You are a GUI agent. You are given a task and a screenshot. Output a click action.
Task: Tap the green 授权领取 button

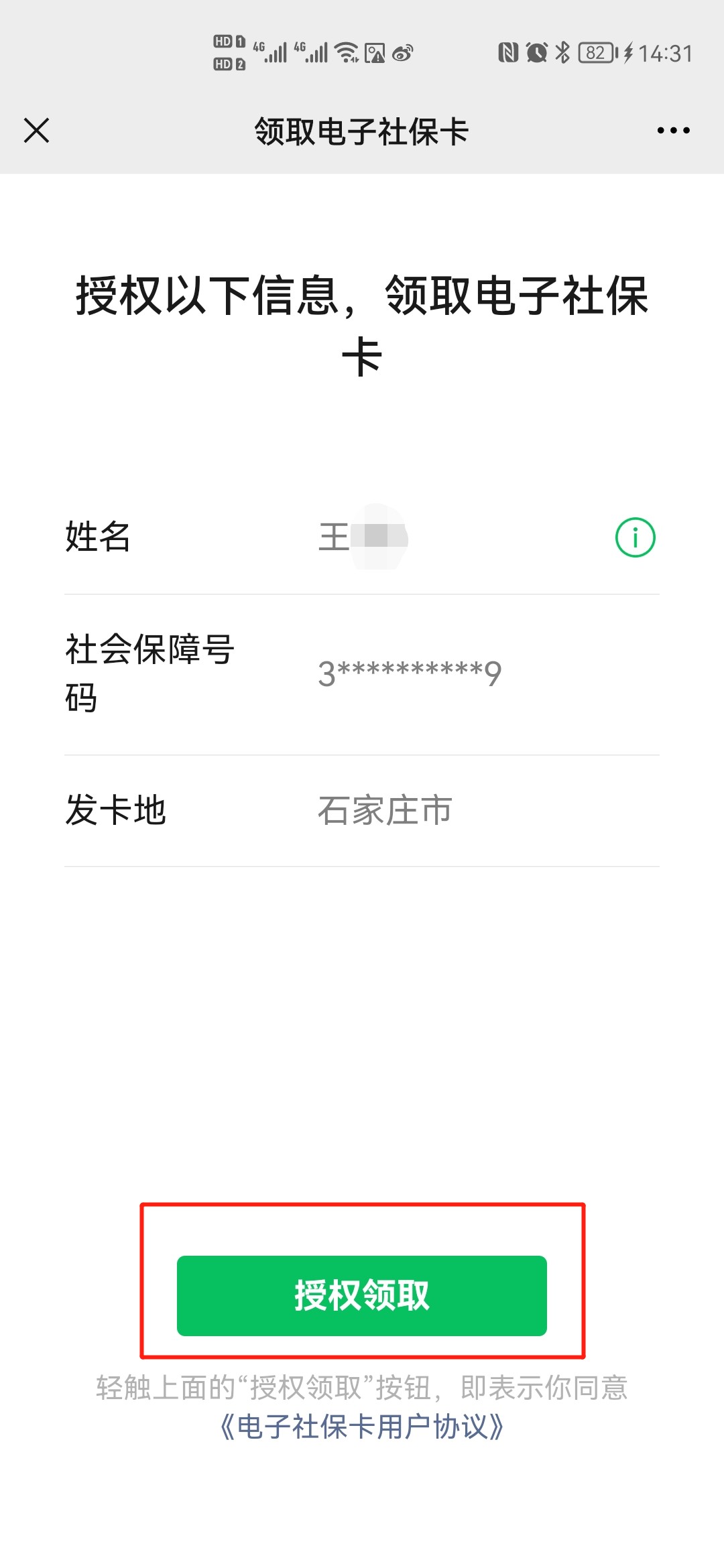click(362, 1295)
